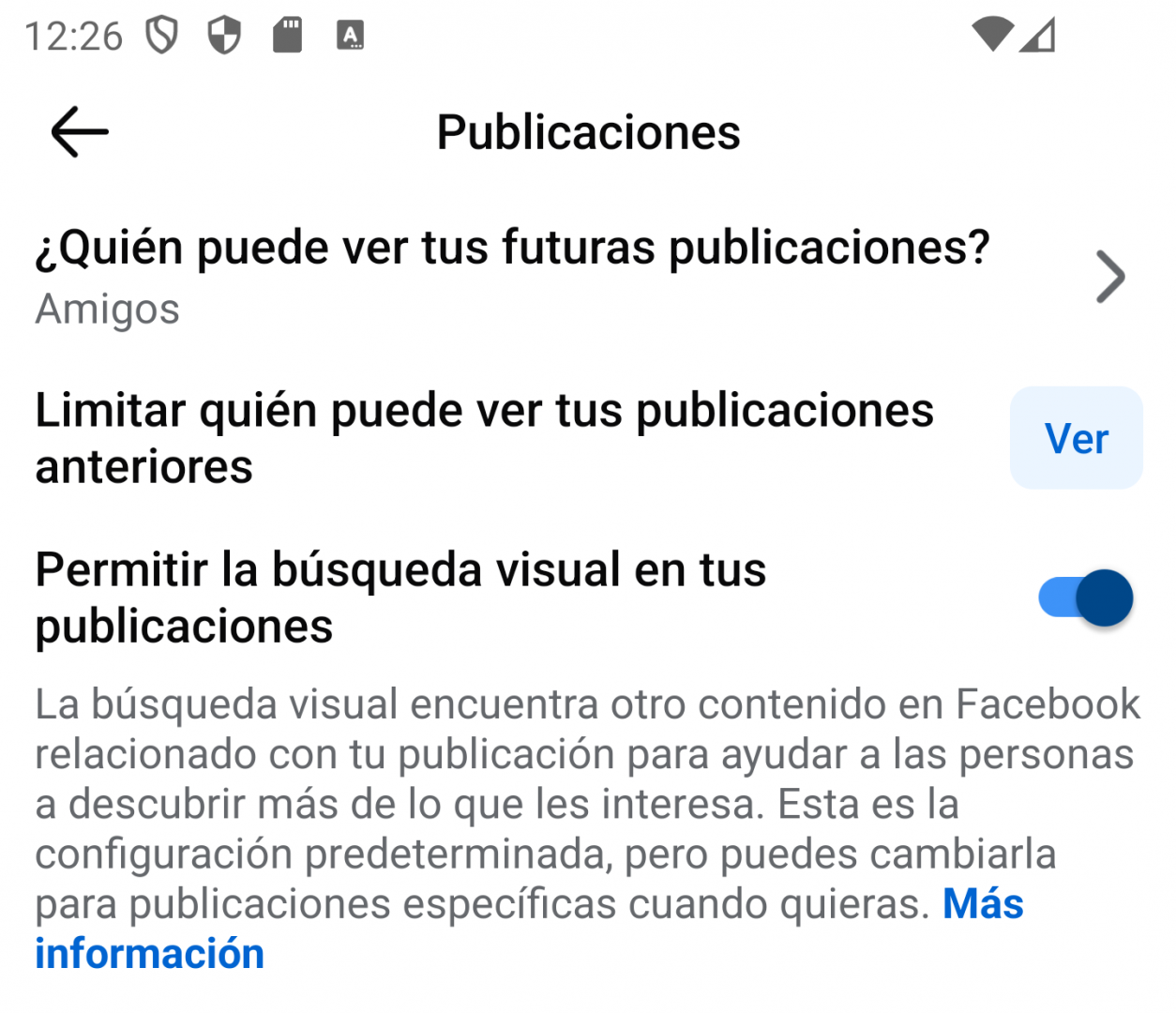Tap Ver to limit previous posts

pyautogui.click(x=1076, y=438)
